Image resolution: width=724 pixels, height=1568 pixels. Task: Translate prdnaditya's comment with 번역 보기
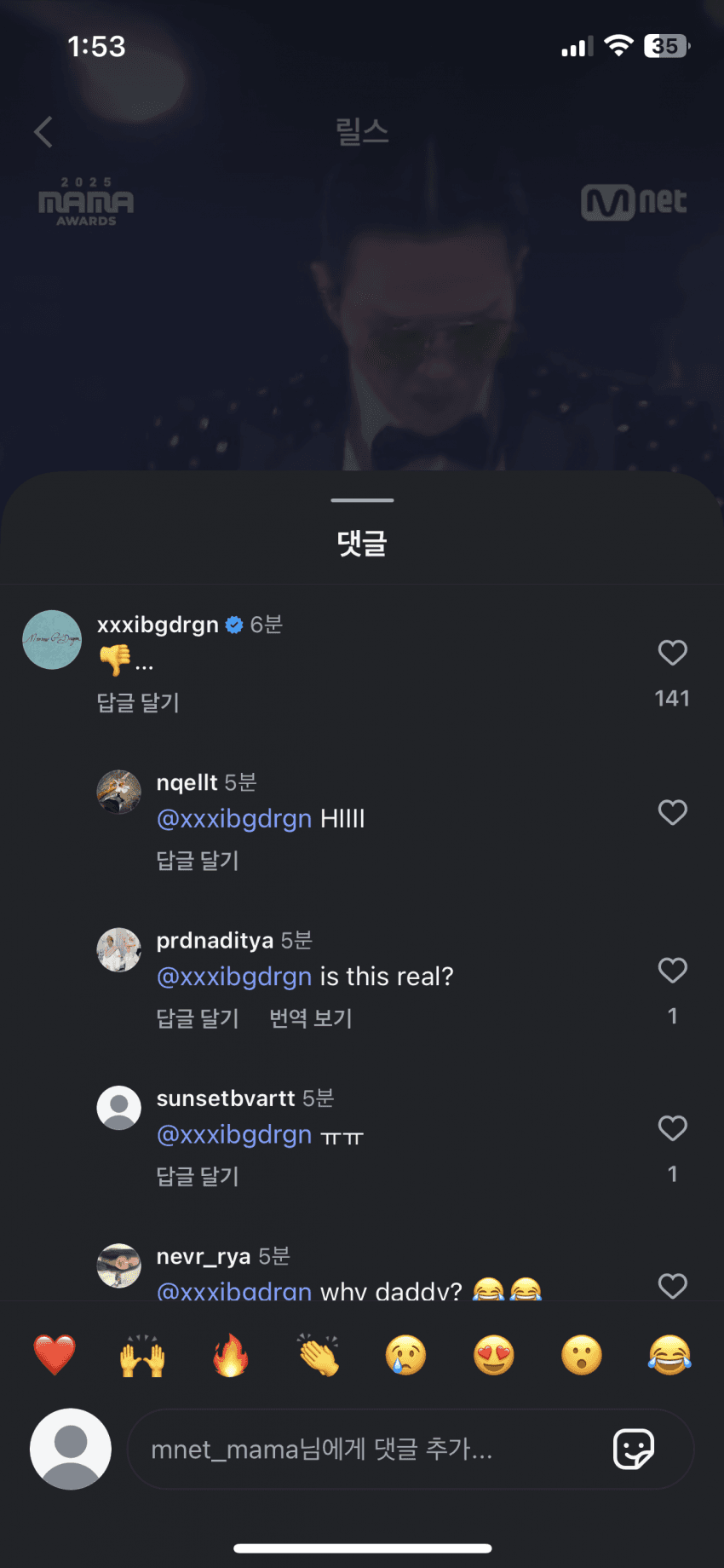click(311, 1018)
